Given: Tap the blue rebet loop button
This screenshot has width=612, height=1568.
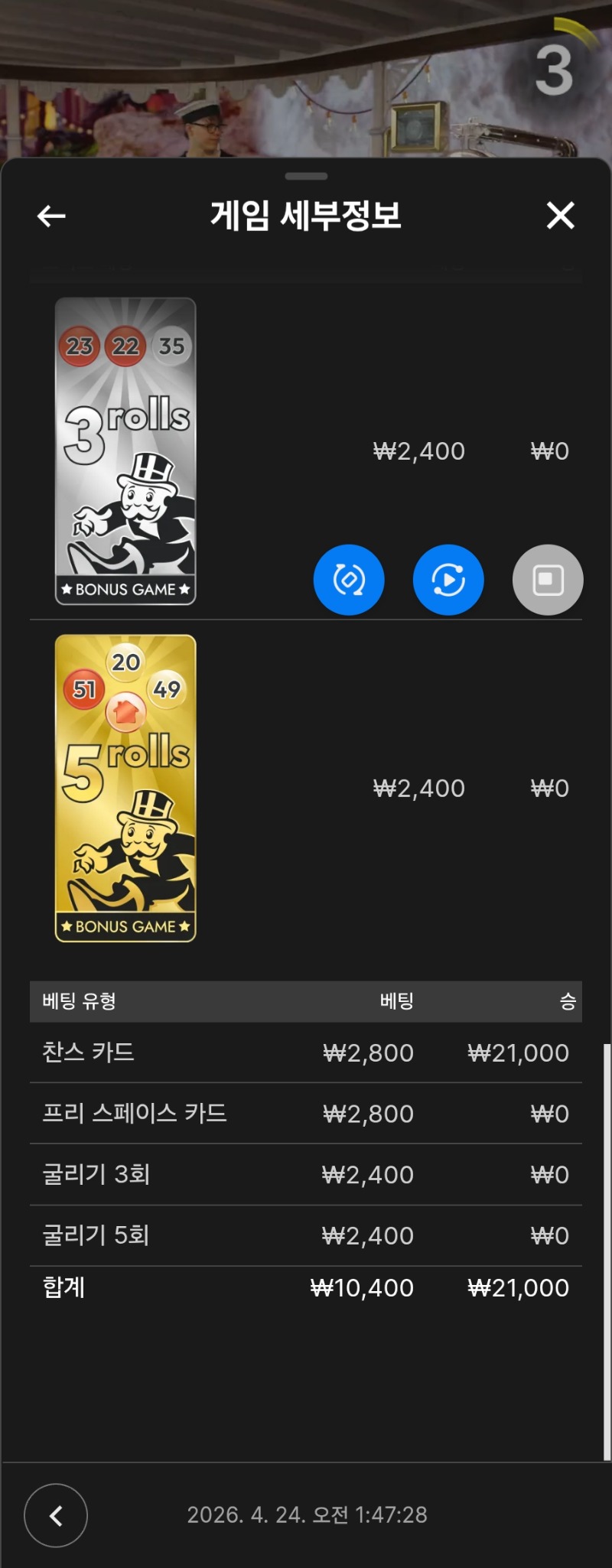Looking at the screenshot, I should point(349,580).
